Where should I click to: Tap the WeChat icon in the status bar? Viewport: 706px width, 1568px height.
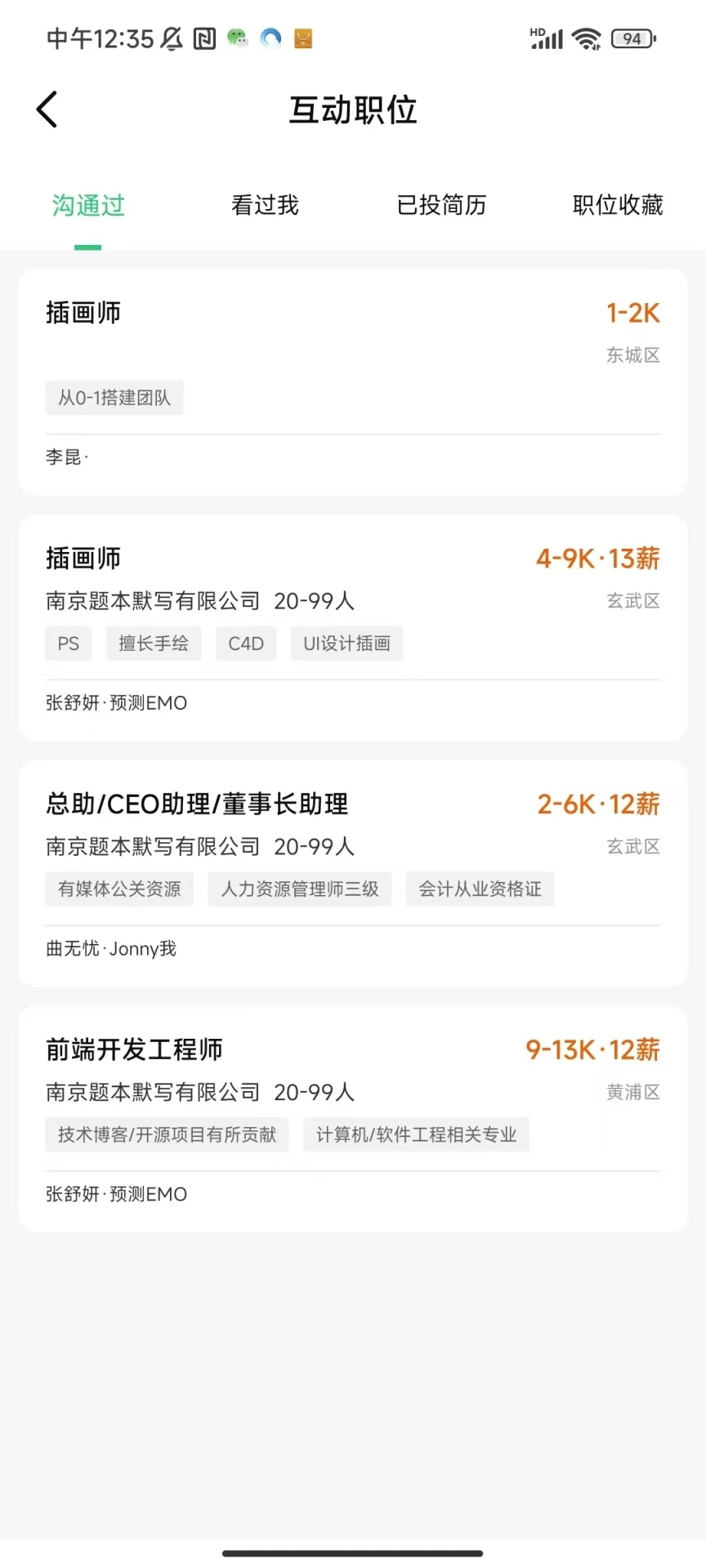pyautogui.click(x=237, y=38)
